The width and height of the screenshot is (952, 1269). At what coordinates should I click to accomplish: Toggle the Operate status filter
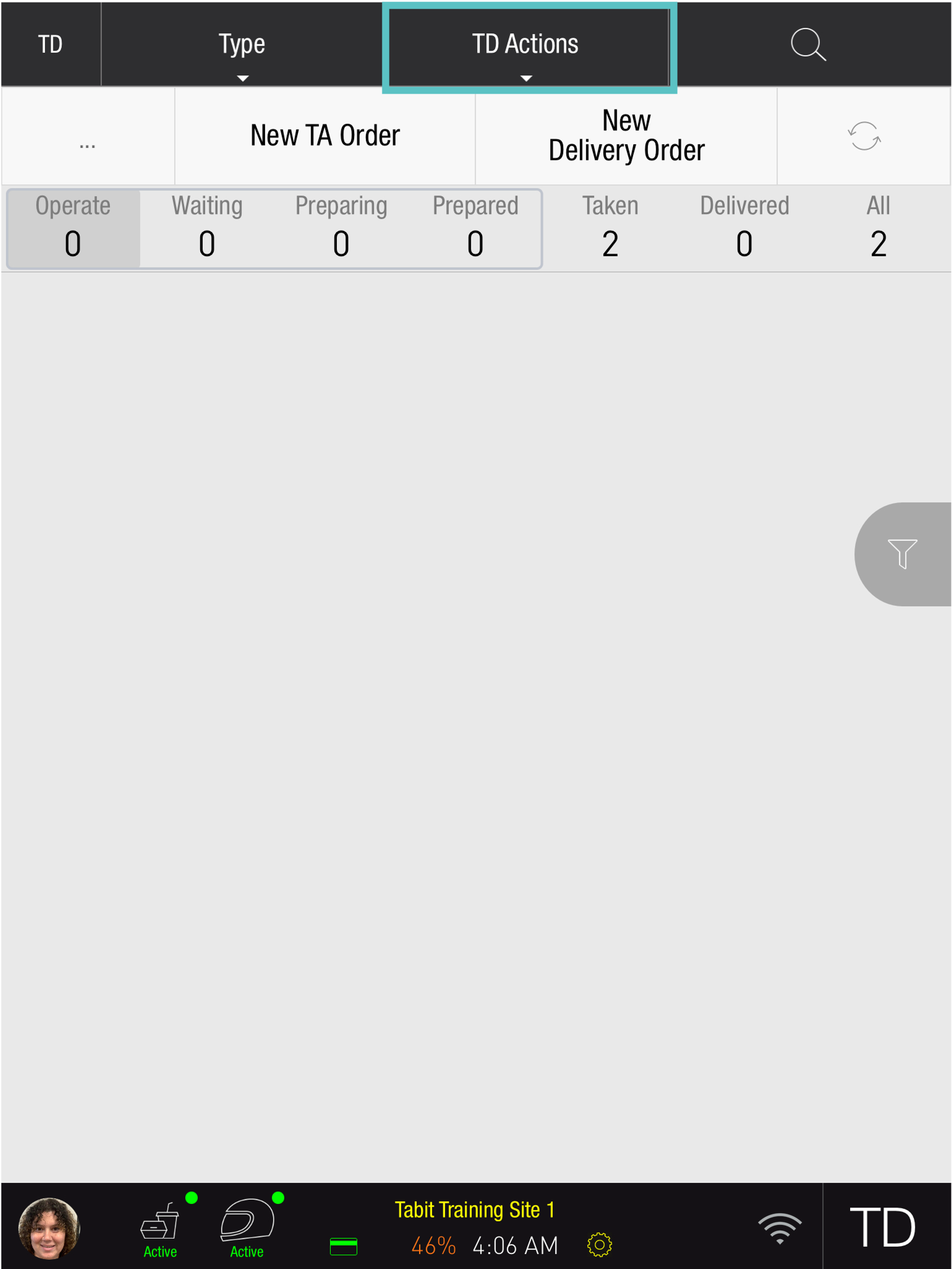point(73,227)
